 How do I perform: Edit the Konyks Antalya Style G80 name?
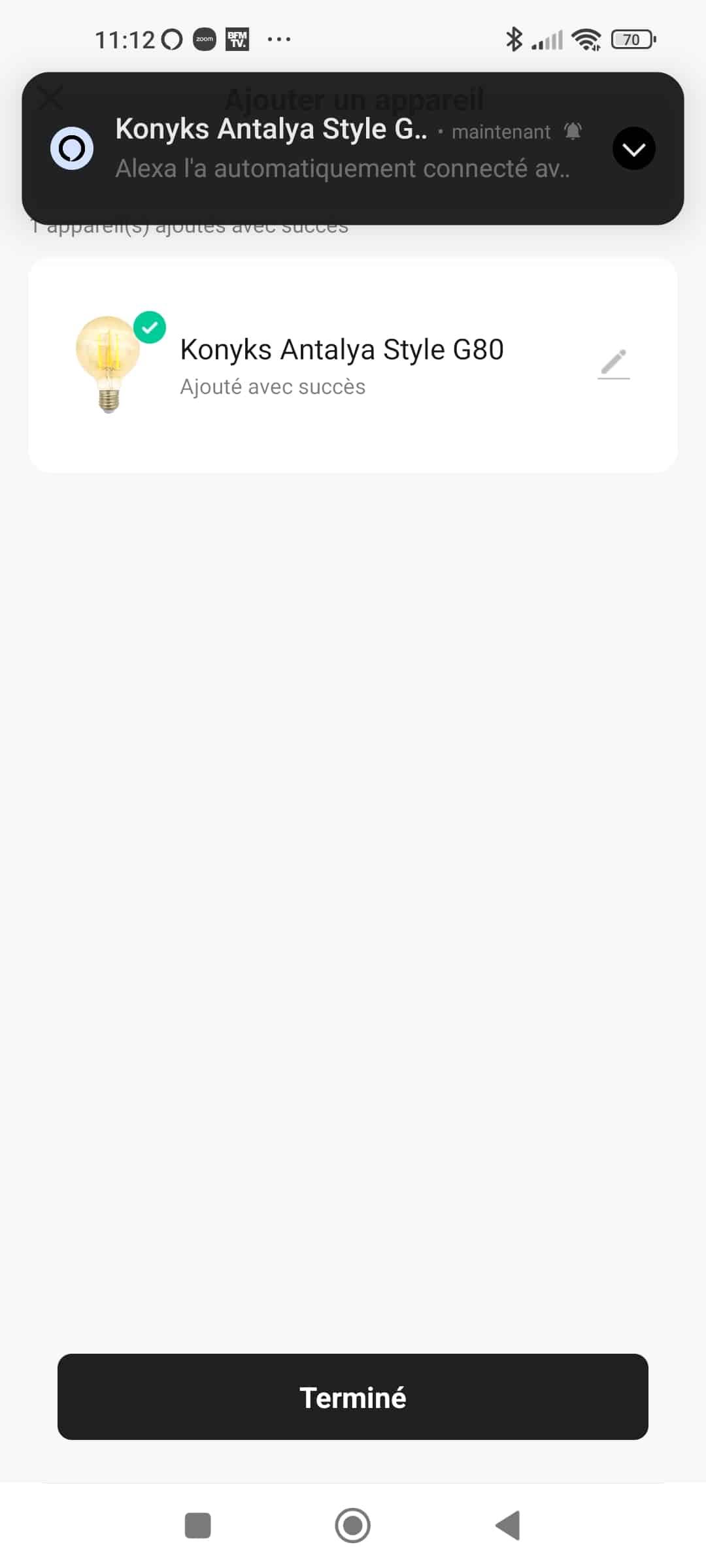tap(614, 364)
